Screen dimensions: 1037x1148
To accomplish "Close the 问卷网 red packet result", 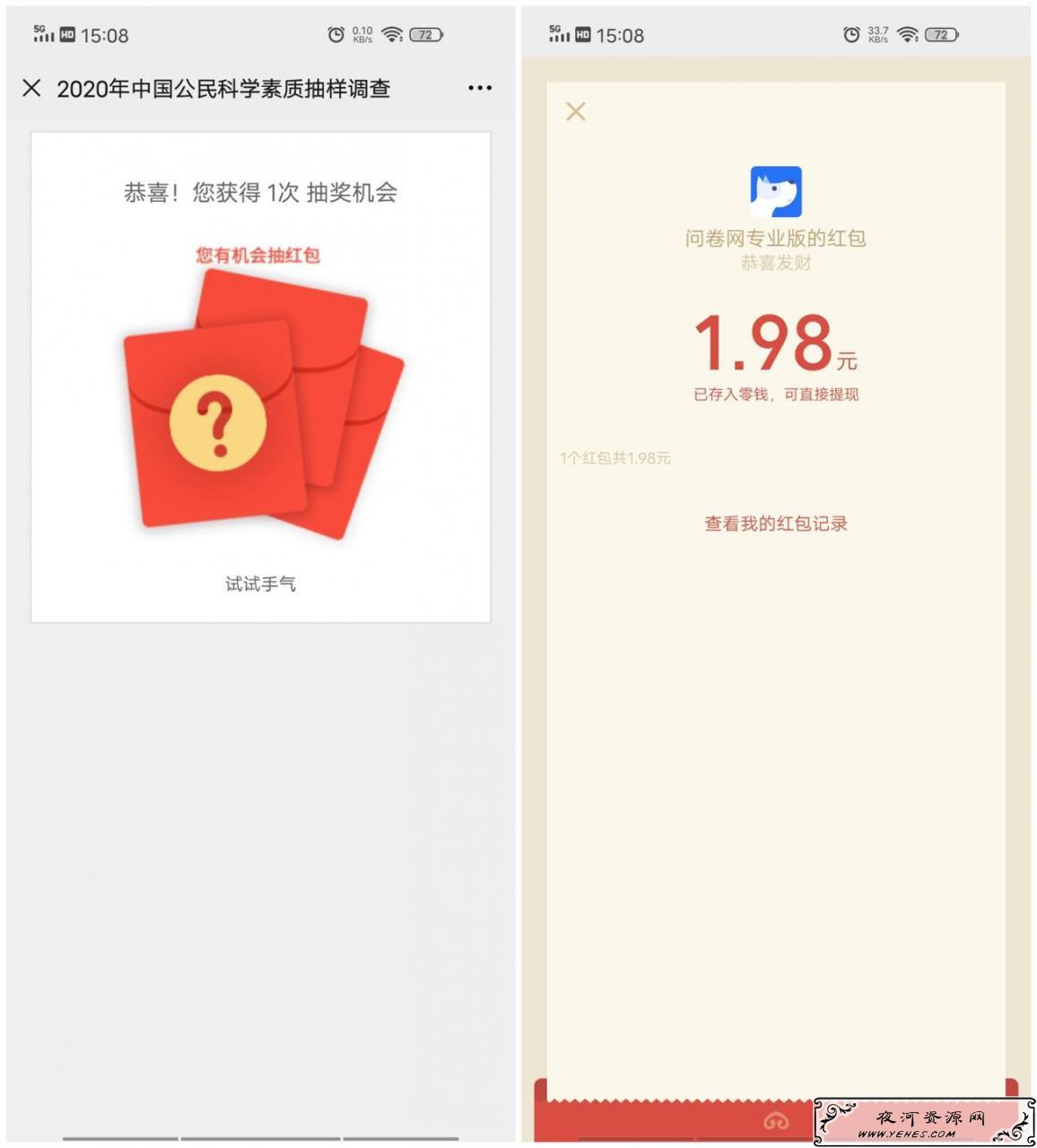I will point(576,111).
